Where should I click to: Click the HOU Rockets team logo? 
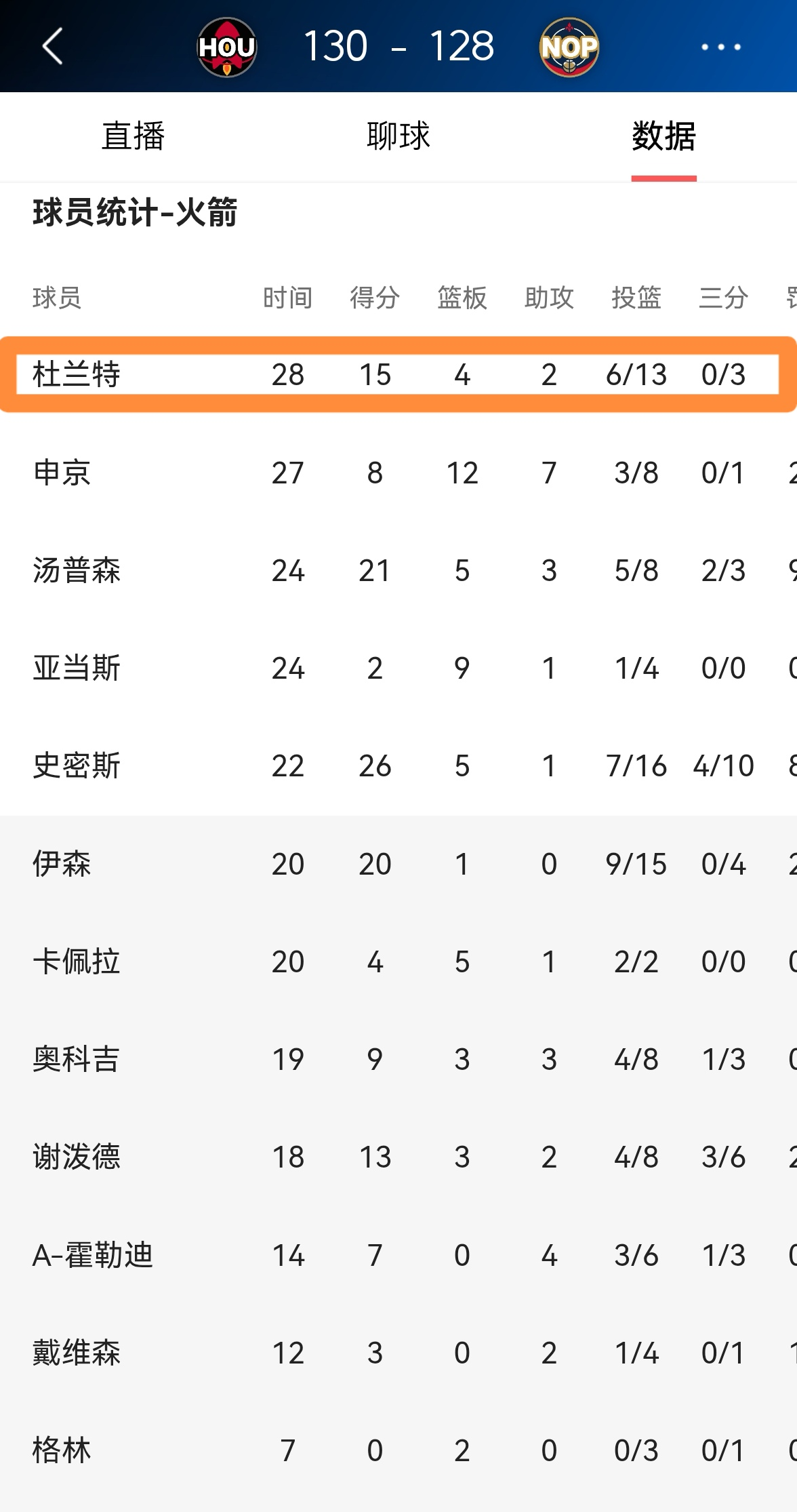[226, 46]
